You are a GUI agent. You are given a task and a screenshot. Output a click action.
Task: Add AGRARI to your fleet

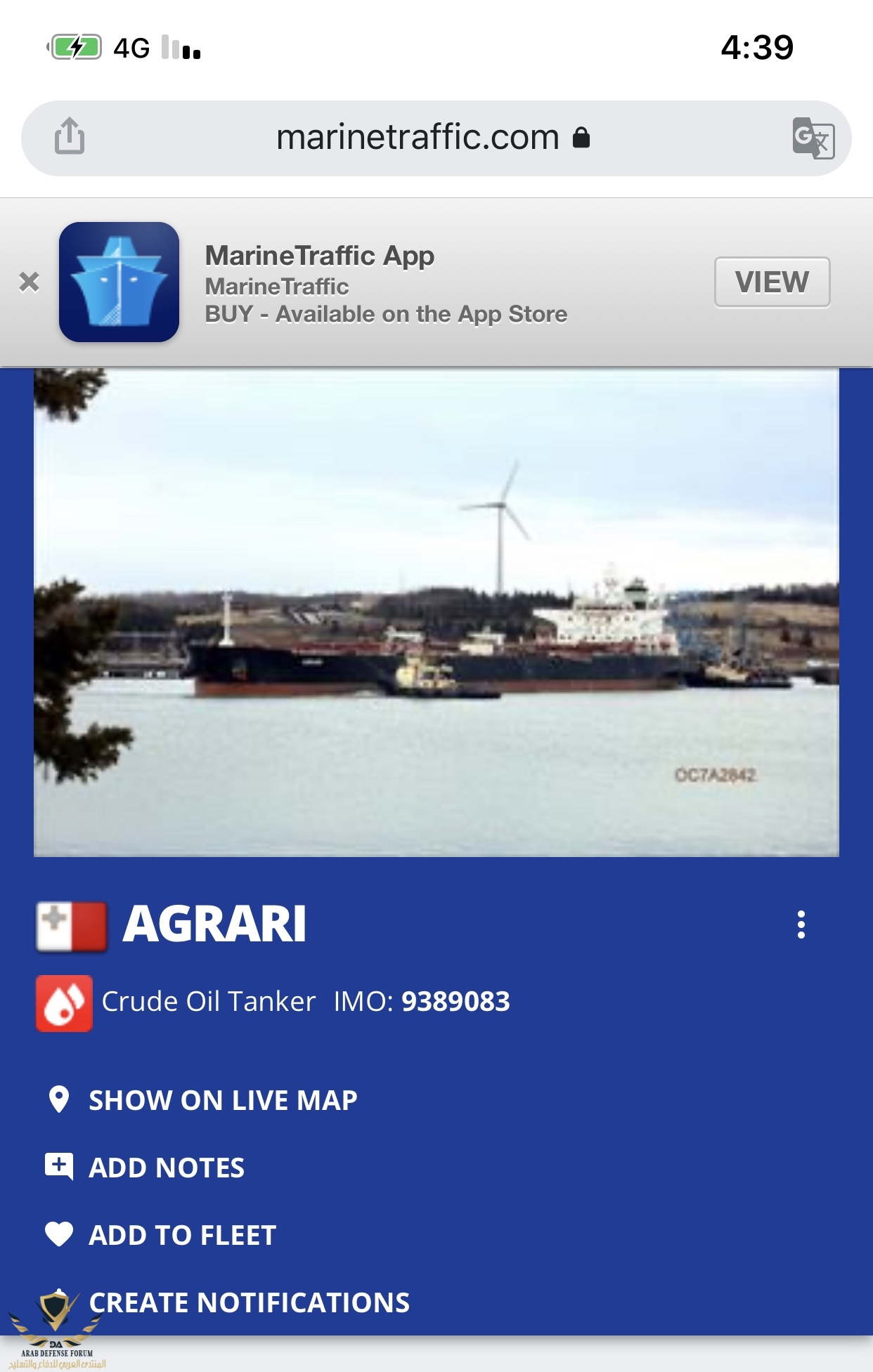click(x=182, y=1235)
